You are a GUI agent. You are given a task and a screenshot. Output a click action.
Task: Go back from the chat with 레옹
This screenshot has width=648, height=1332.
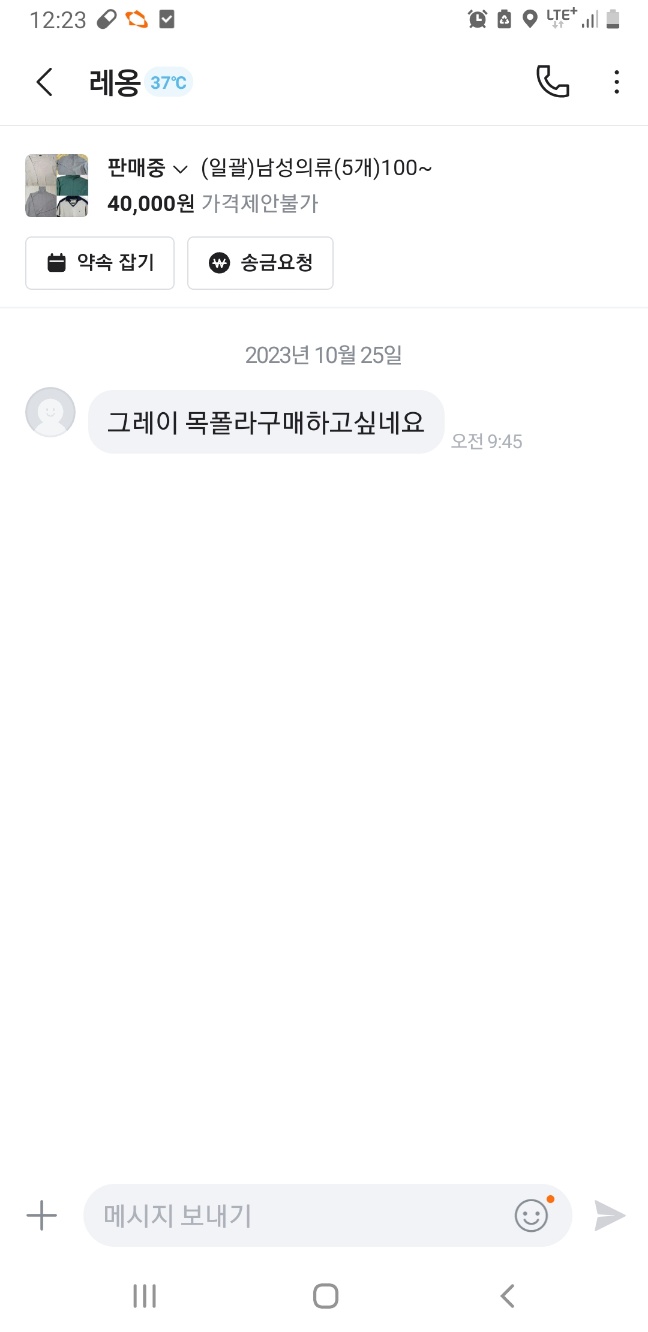click(44, 82)
